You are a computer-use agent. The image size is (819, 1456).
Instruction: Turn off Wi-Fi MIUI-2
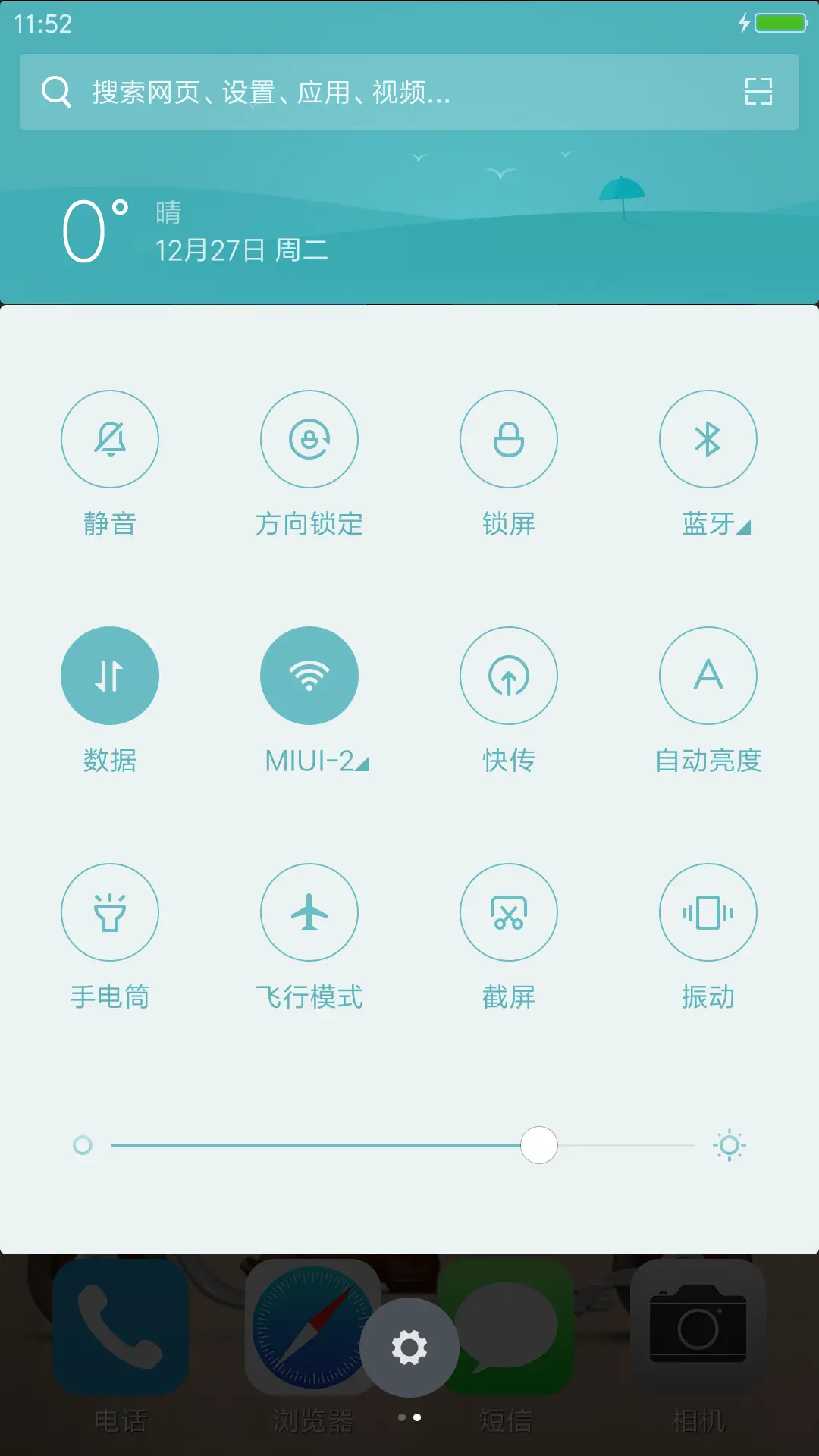(309, 675)
